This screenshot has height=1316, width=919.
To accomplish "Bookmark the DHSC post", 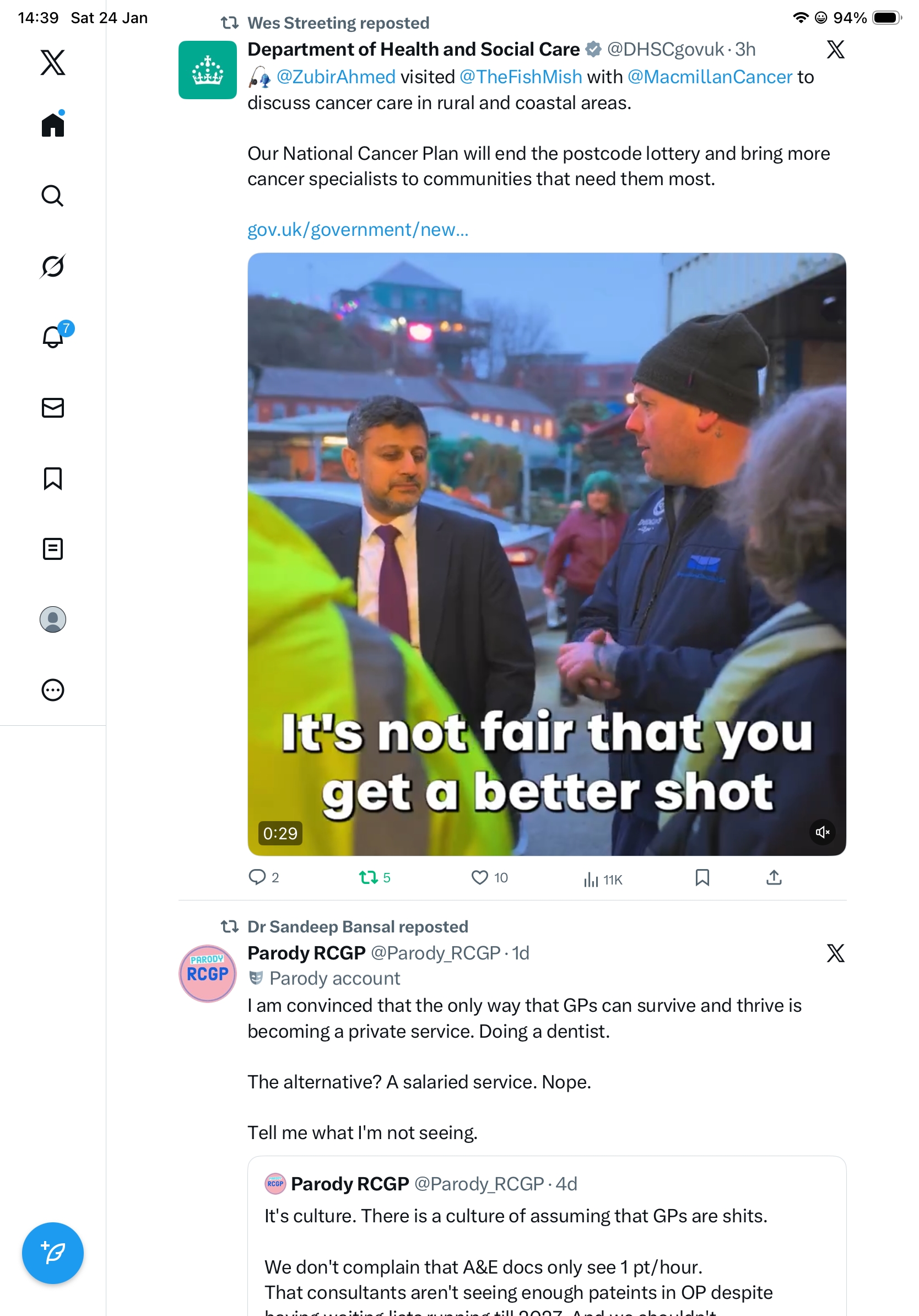I will [702, 877].
